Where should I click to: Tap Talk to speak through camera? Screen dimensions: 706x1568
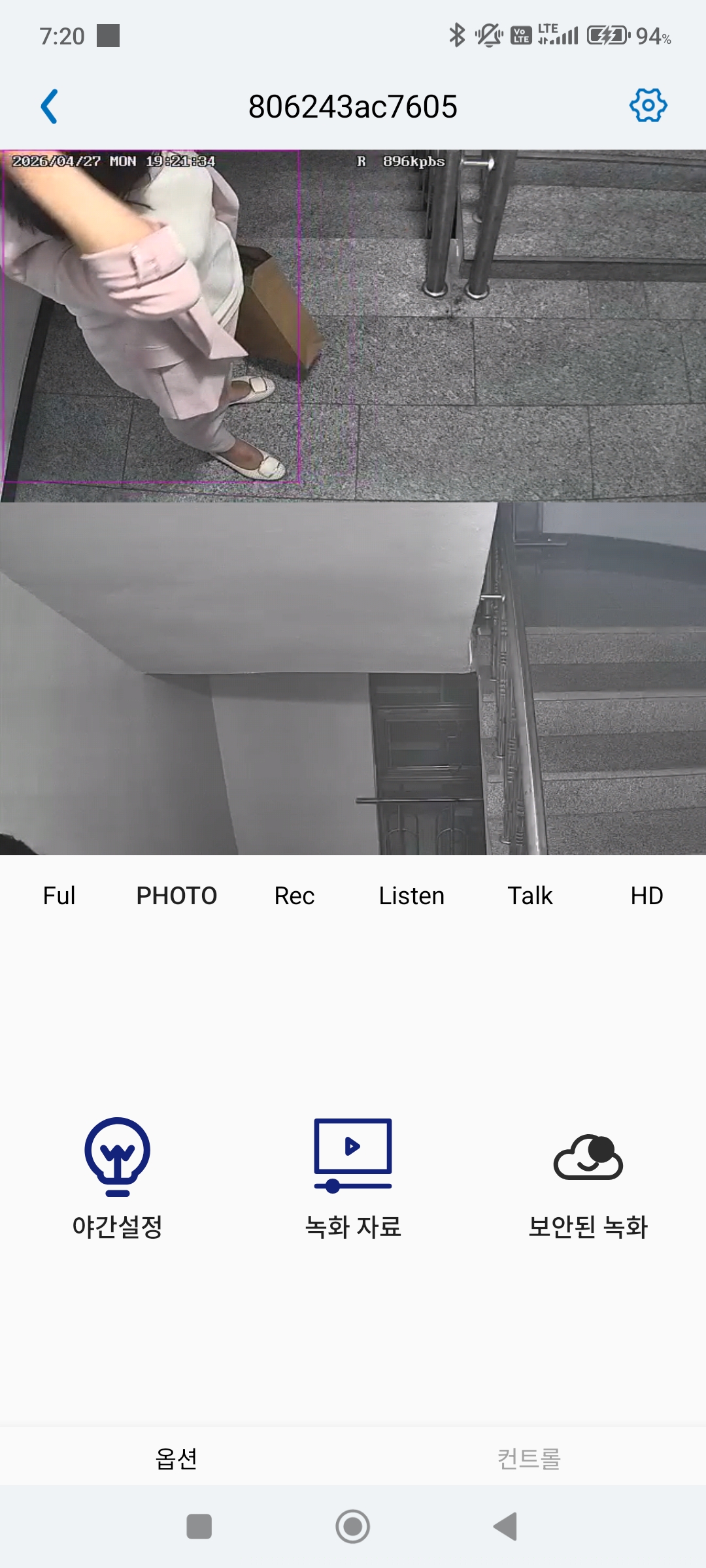pos(529,896)
